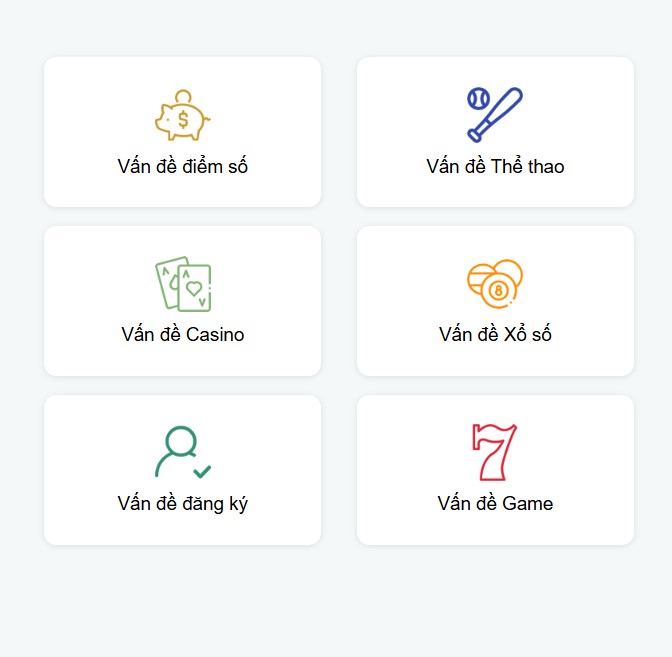
Task: Tap the Vấn đề Game card
Action: tap(495, 470)
